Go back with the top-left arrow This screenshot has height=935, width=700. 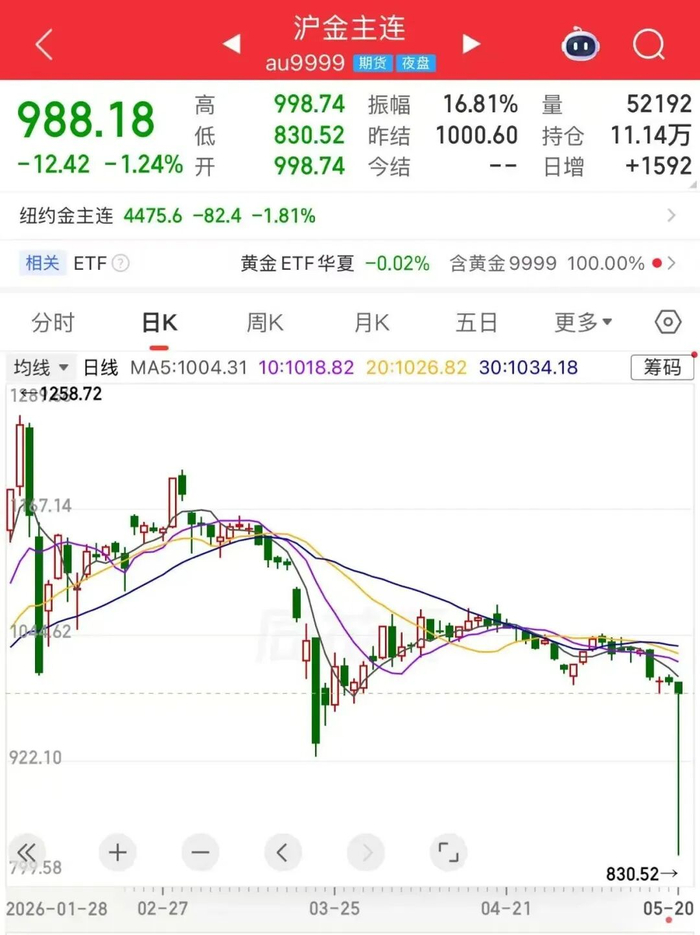point(44,45)
